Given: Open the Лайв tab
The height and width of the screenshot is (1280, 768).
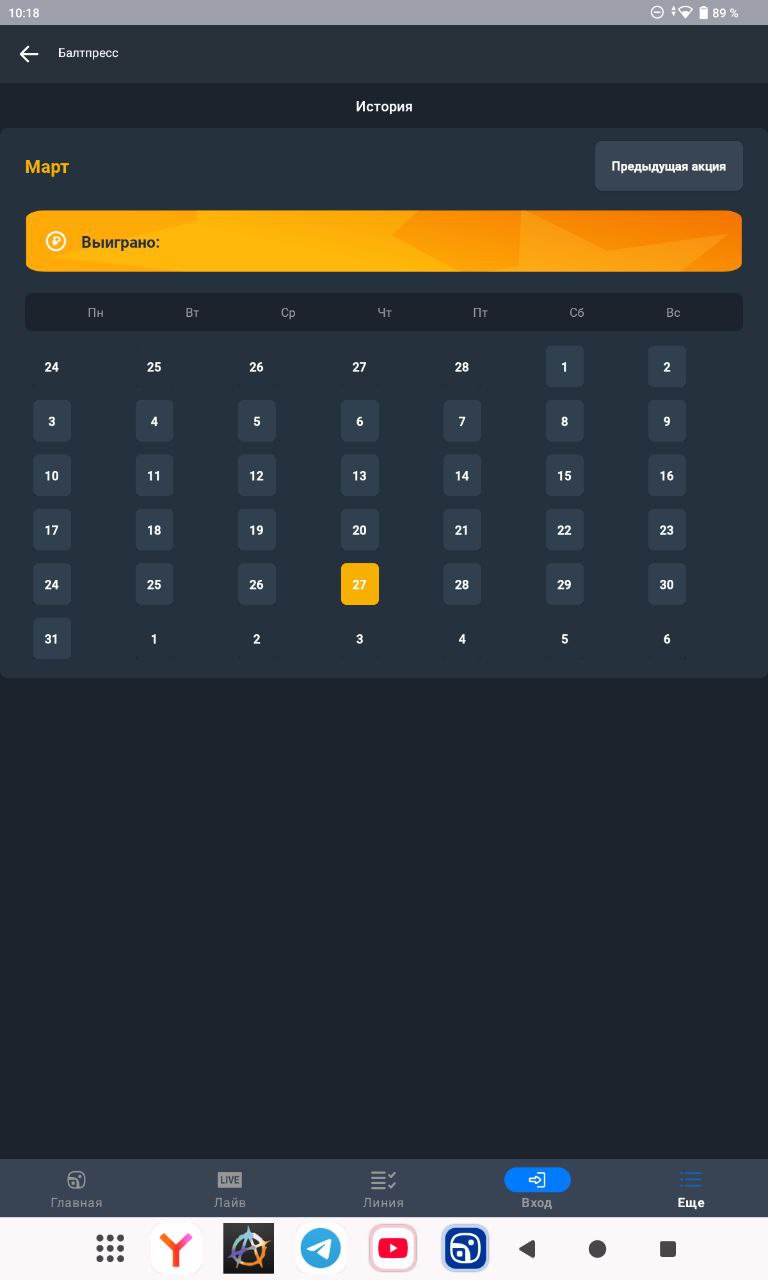Looking at the screenshot, I should point(230,1189).
